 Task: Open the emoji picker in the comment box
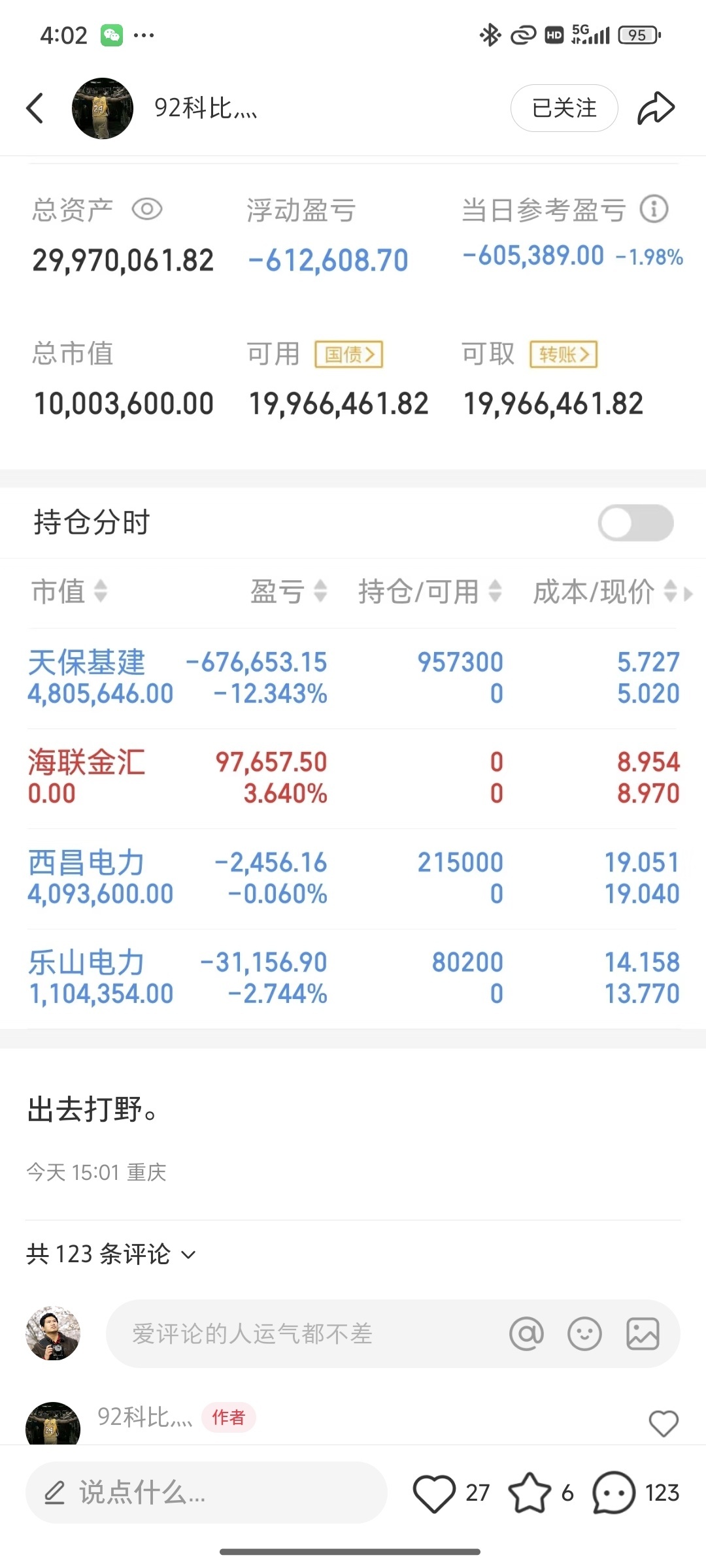pyautogui.click(x=584, y=1333)
